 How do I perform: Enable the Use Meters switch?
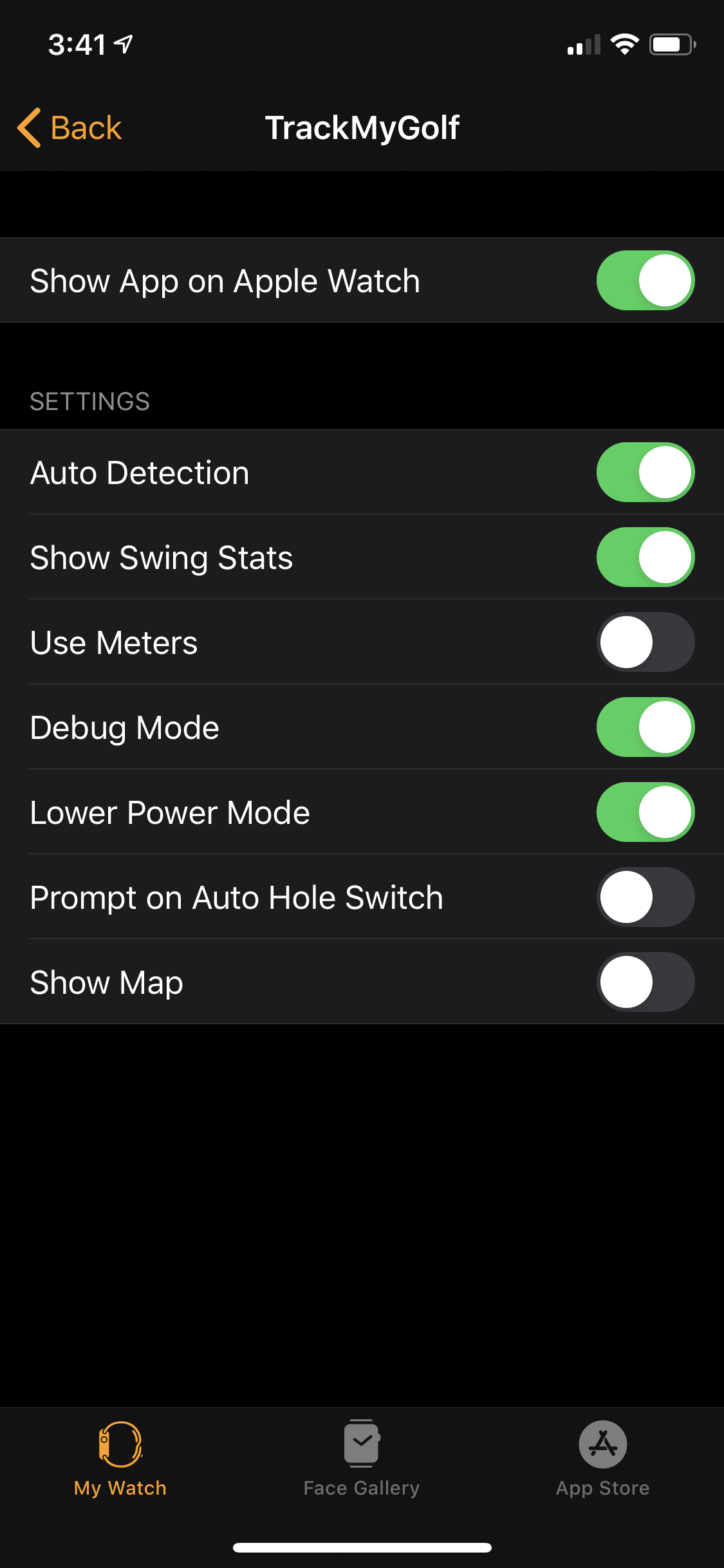click(645, 642)
